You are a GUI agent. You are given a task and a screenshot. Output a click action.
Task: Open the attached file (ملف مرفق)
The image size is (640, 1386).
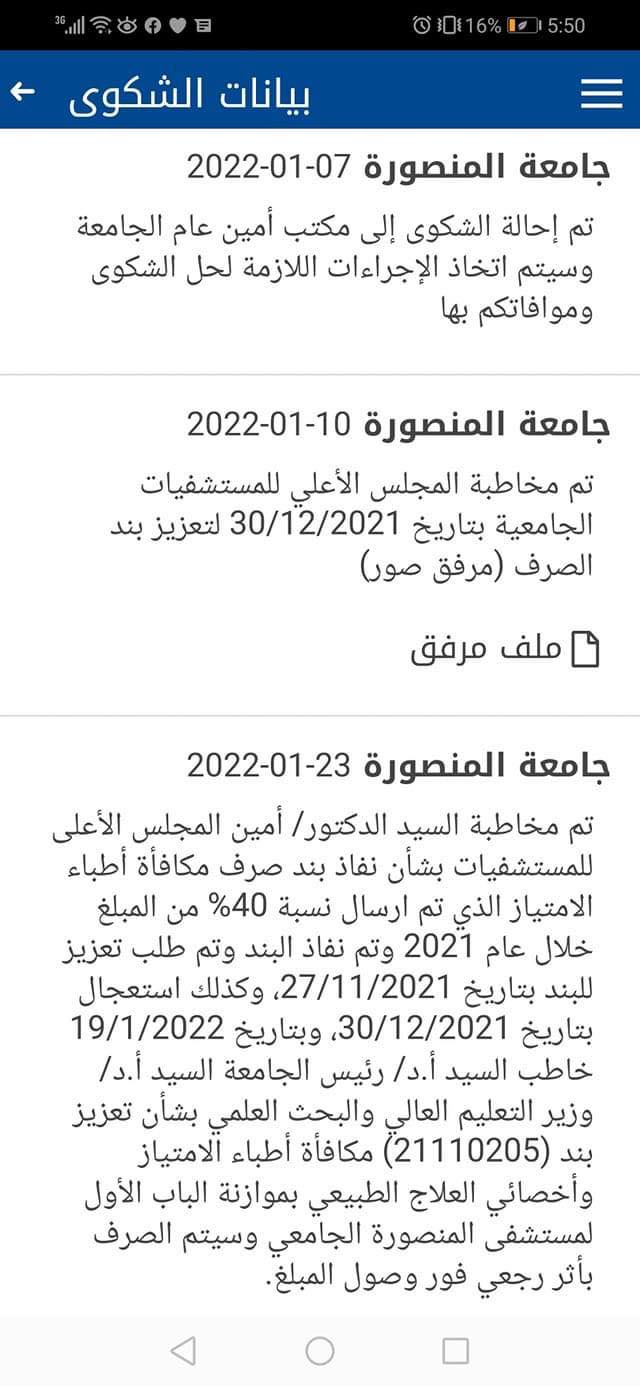tap(505, 649)
